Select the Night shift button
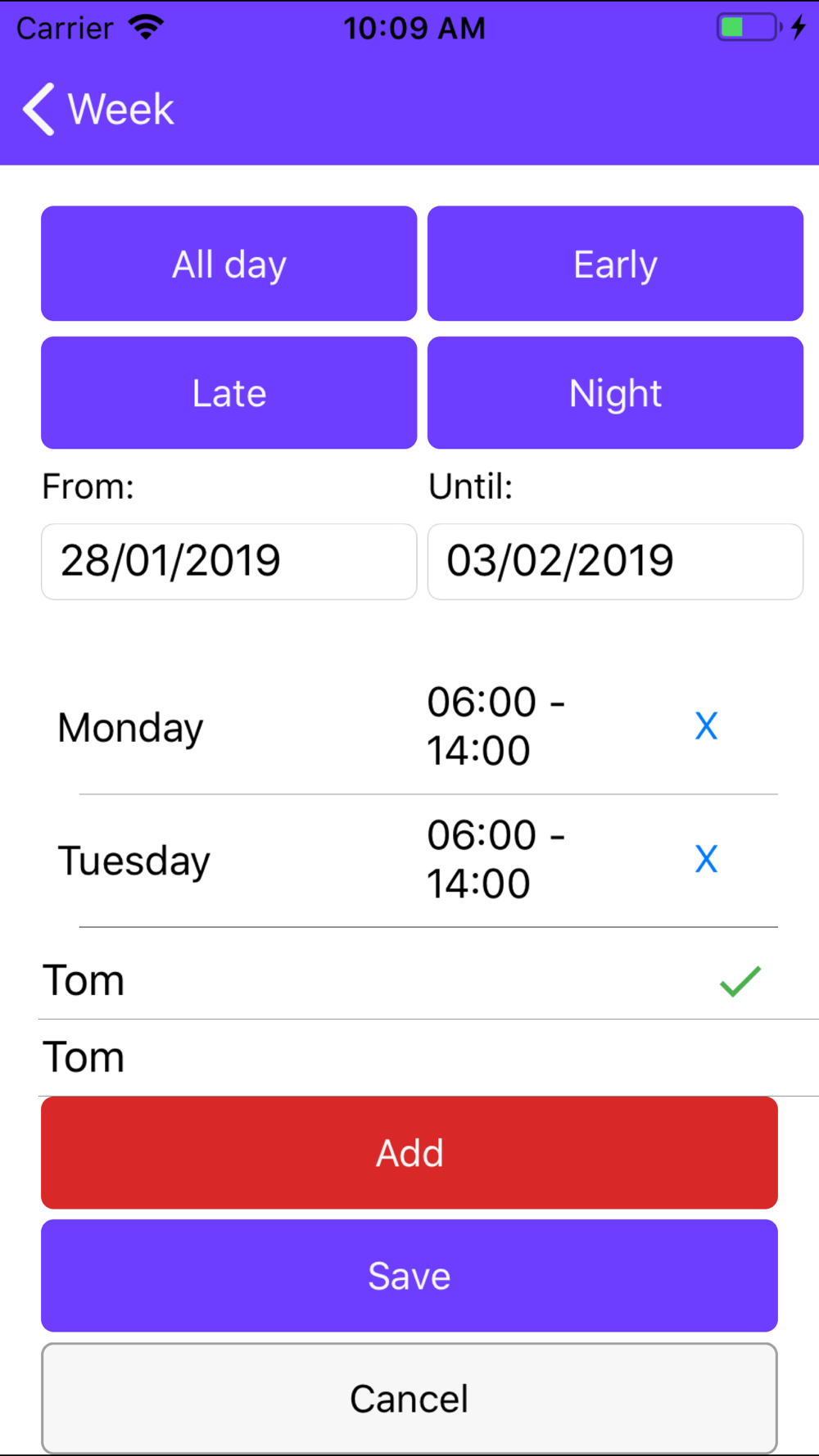This screenshot has width=819, height=1456. pos(615,393)
